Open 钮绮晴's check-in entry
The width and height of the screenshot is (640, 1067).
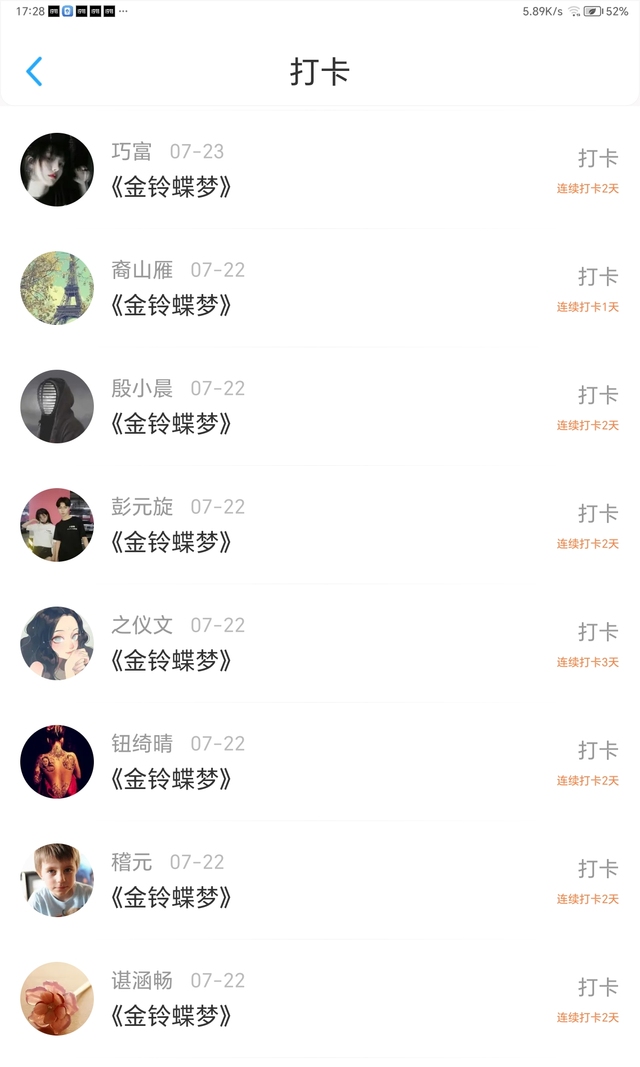point(320,762)
